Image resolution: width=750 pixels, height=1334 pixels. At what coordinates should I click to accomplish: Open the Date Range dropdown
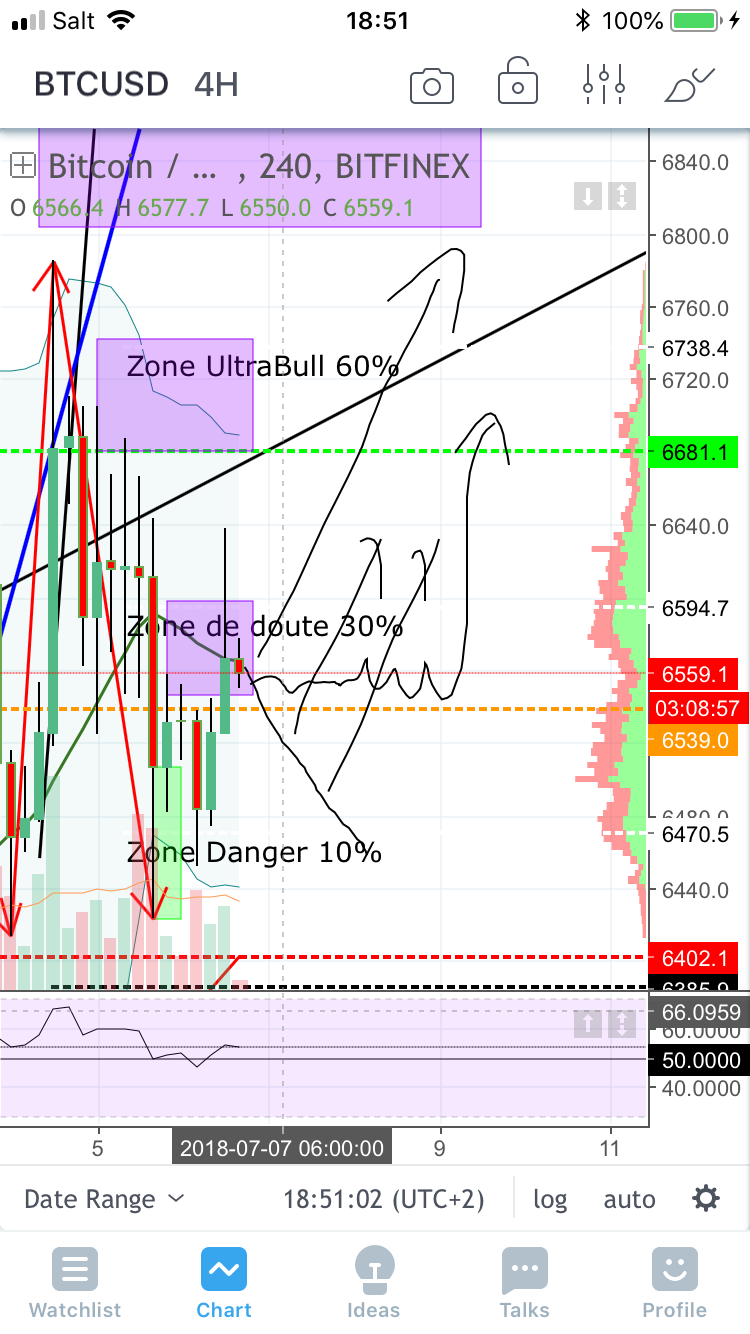pyautogui.click(x=104, y=1199)
